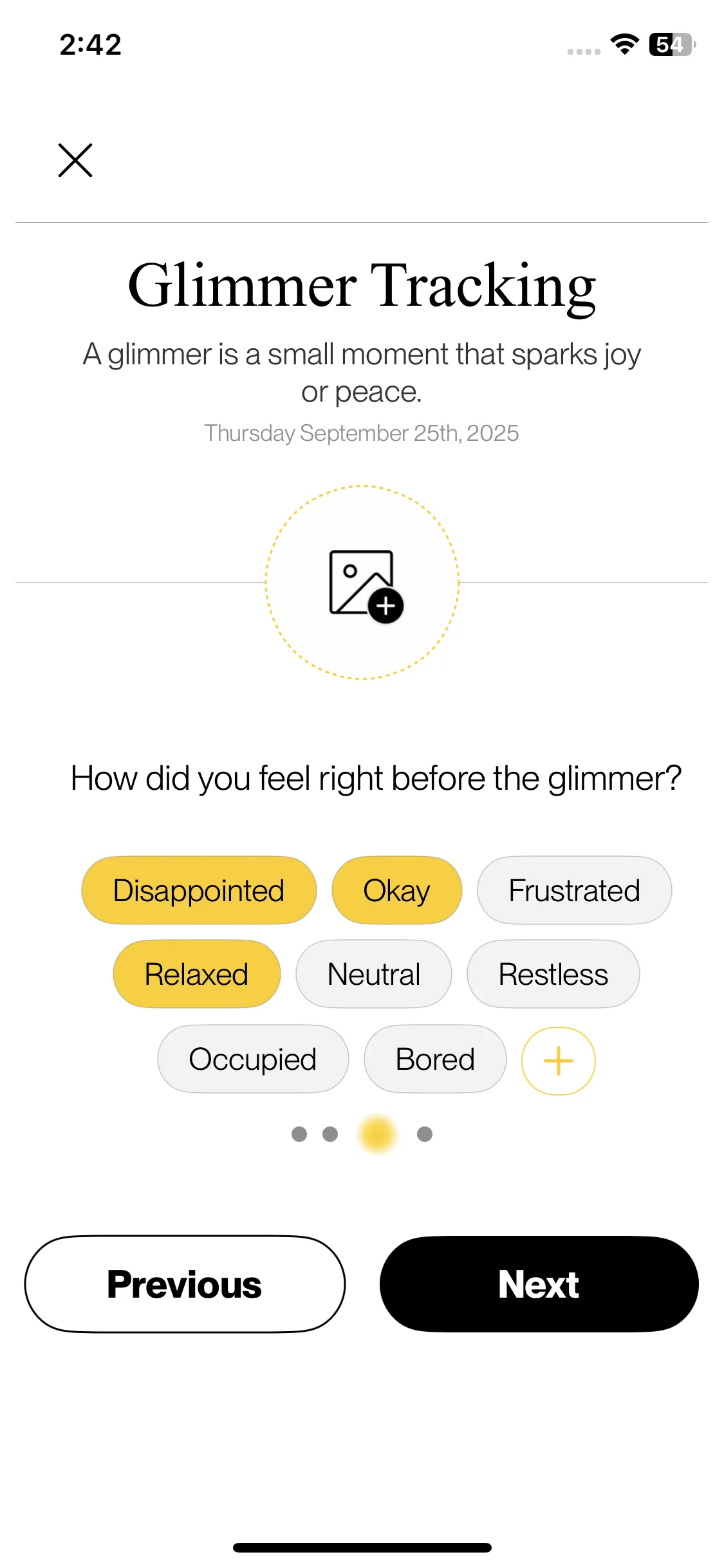Screen dimensions: 724x1568
Task: Add a custom feeling with plus
Action: pyautogui.click(x=558, y=1061)
